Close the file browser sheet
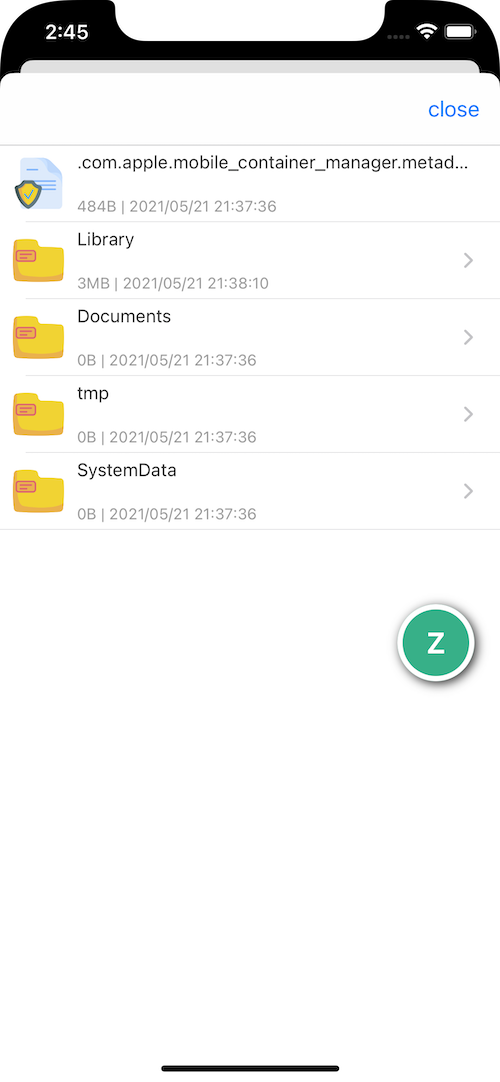This screenshot has width=500, height=1082. [x=453, y=109]
